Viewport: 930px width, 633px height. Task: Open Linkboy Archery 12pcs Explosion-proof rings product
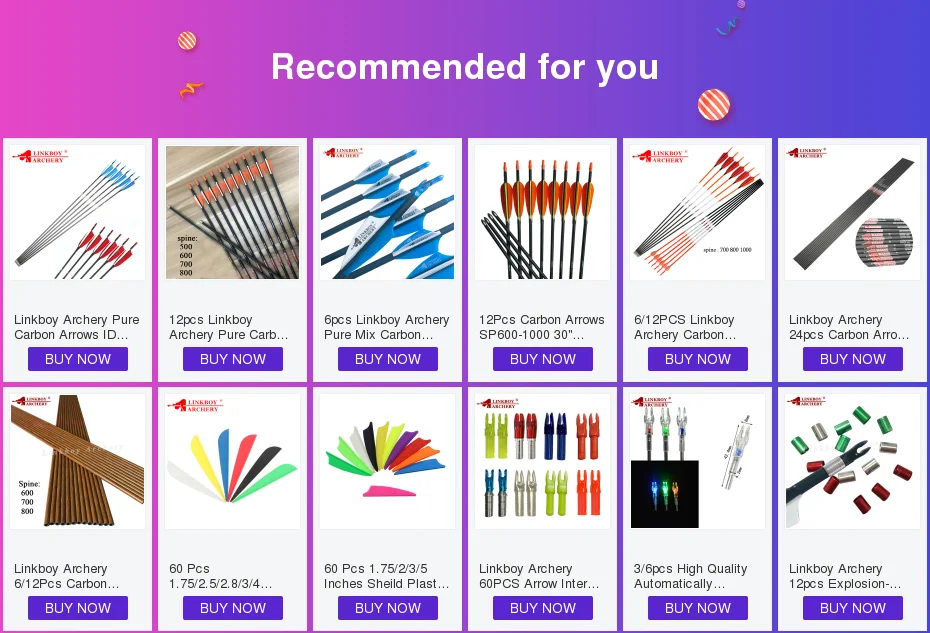pyautogui.click(x=852, y=462)
